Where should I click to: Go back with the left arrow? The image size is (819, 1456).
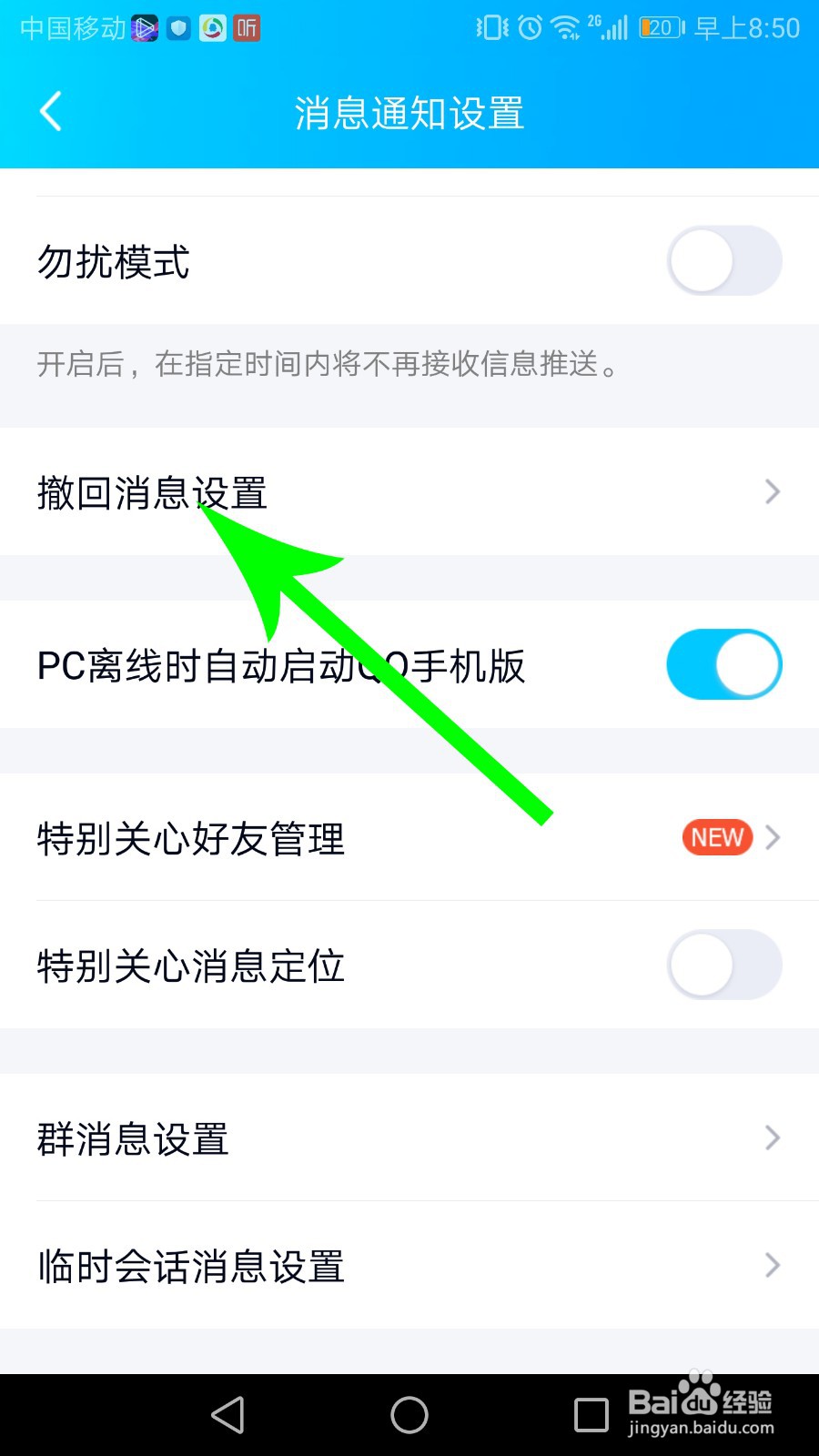[50, 113]
